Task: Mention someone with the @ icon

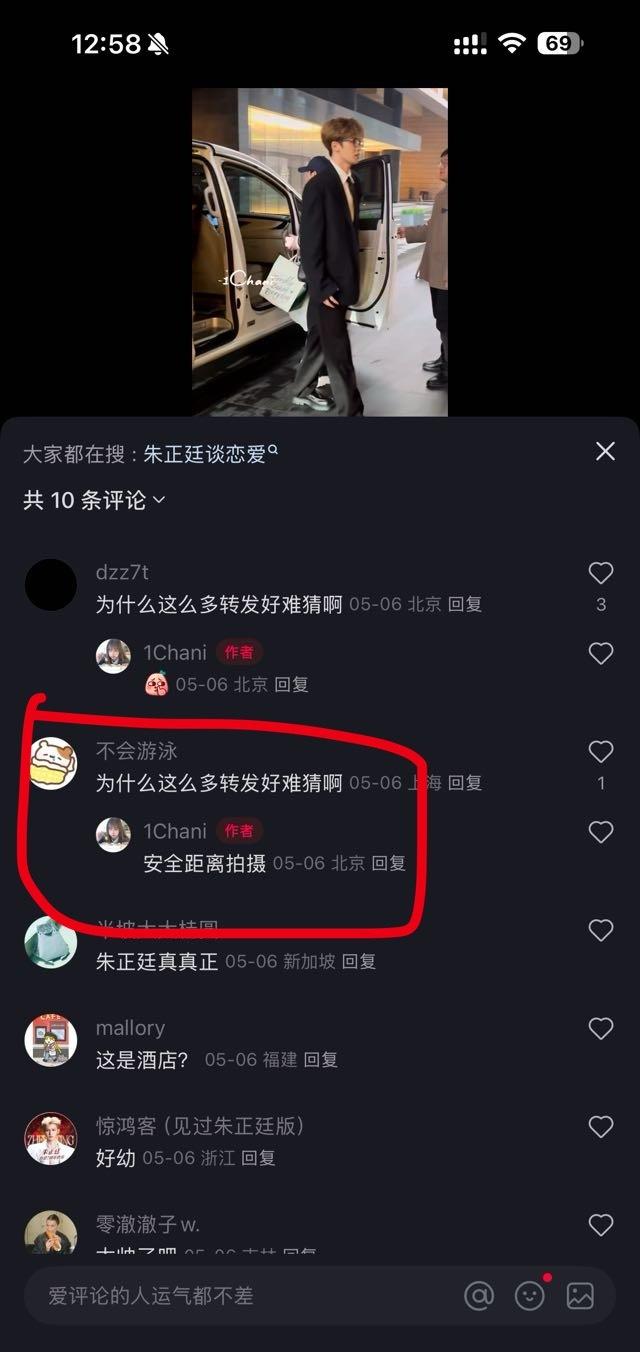Action: [479, 1296]
